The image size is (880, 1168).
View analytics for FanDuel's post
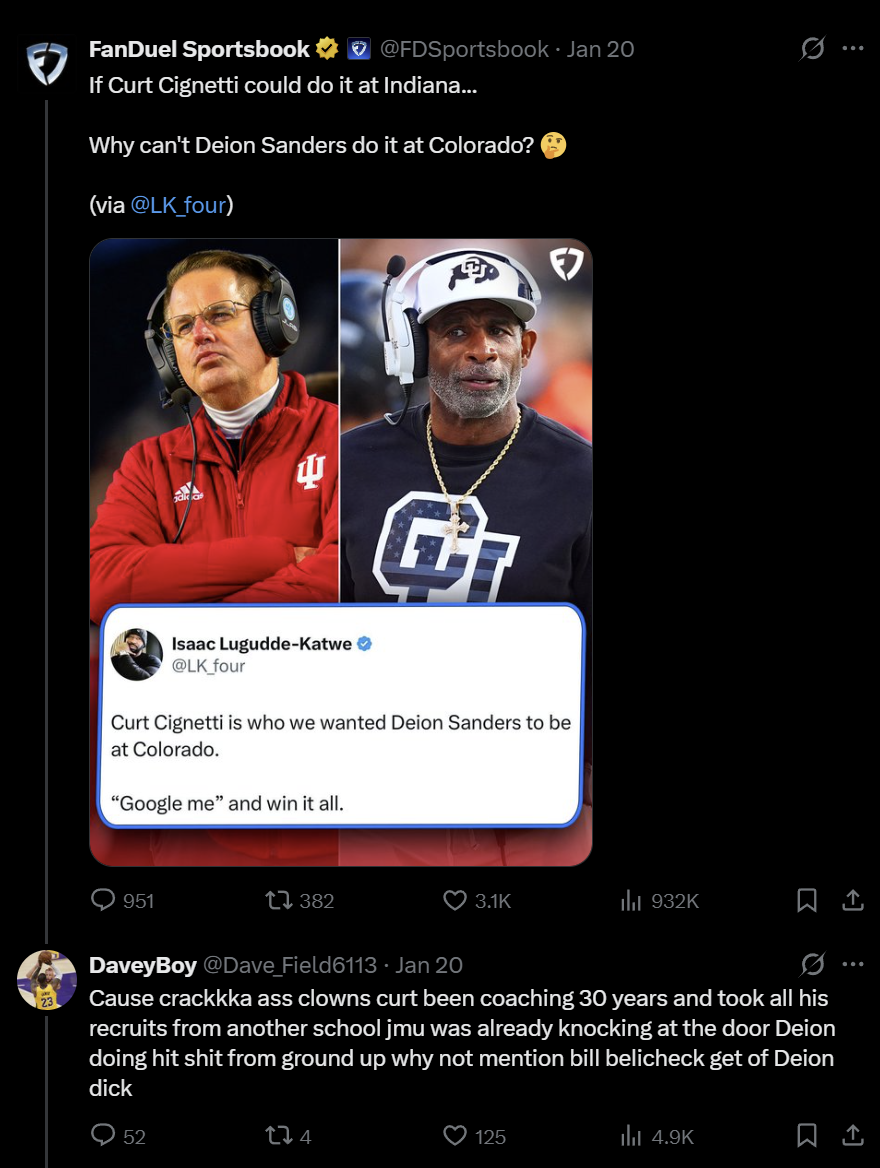pos(659,901)
